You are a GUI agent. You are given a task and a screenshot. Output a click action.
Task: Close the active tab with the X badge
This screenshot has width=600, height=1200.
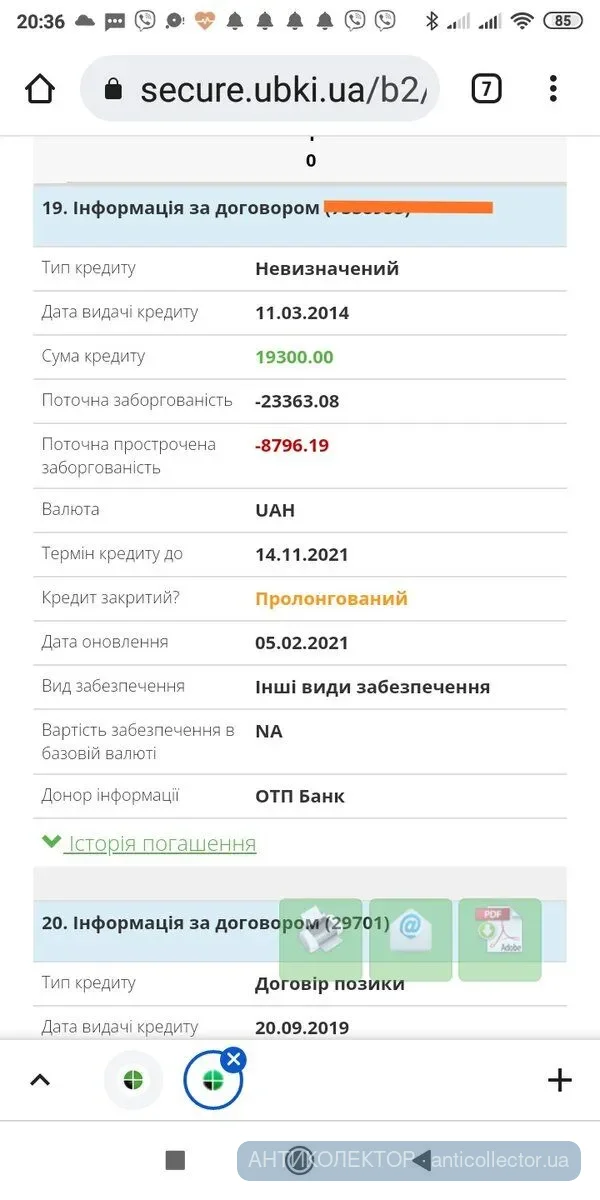(x=233, y=1059)
